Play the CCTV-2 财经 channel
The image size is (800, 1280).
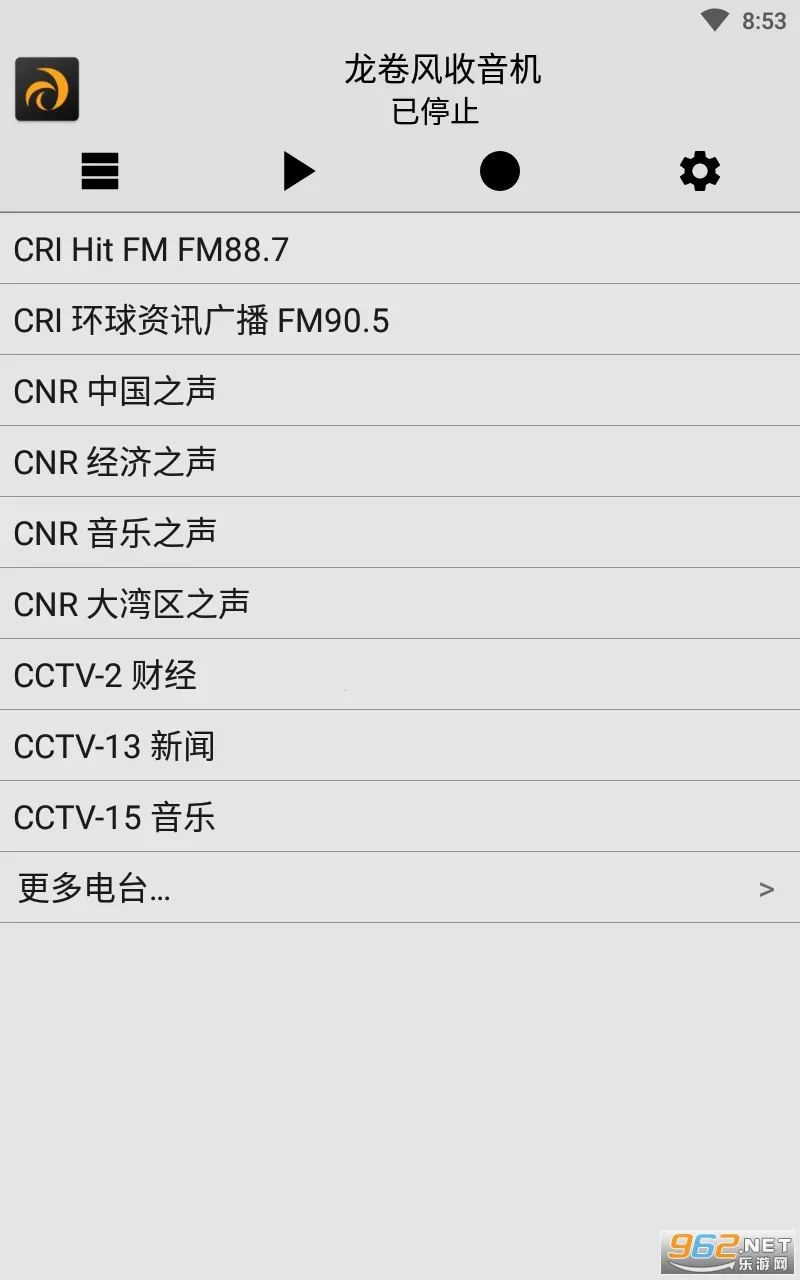tap(105, 675)
